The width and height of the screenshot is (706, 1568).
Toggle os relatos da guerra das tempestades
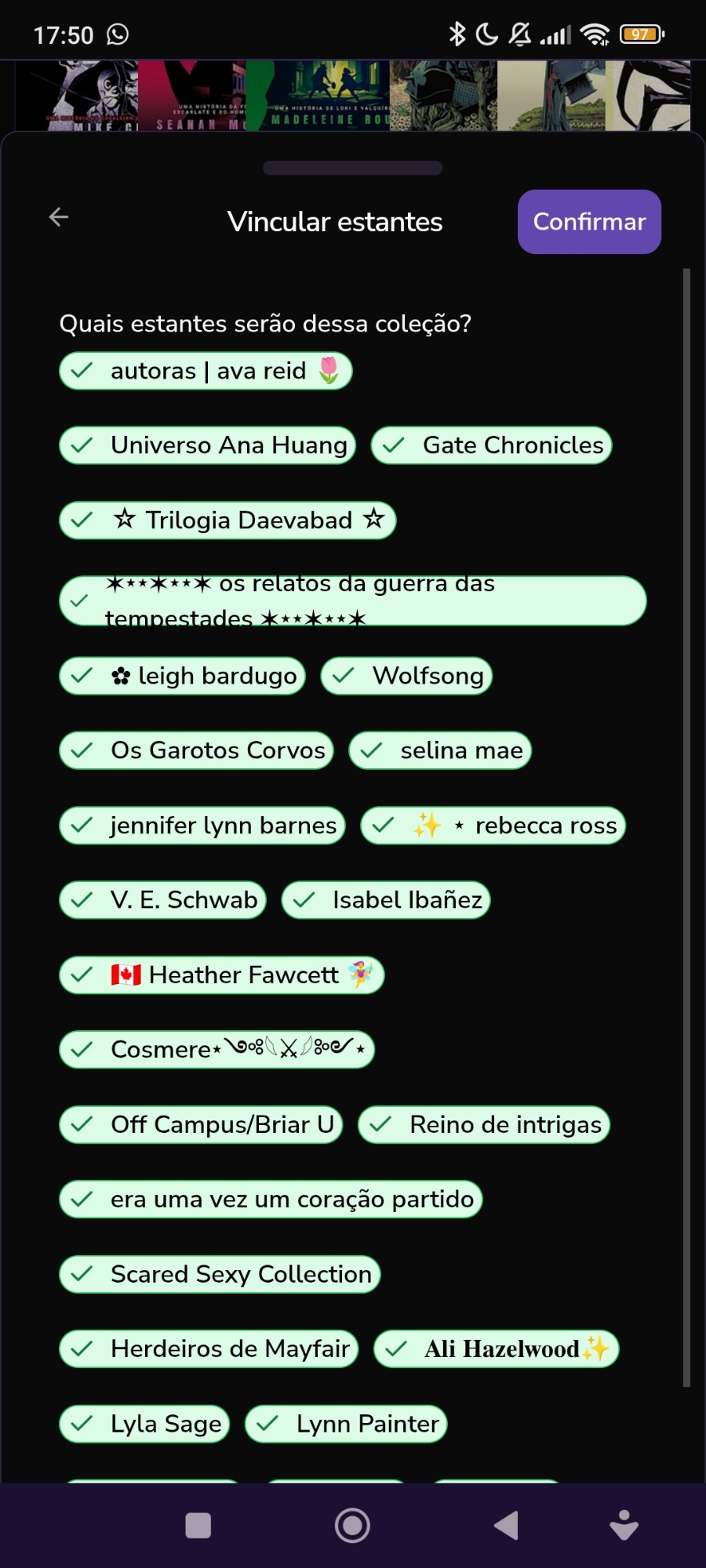tap(352, 601)
